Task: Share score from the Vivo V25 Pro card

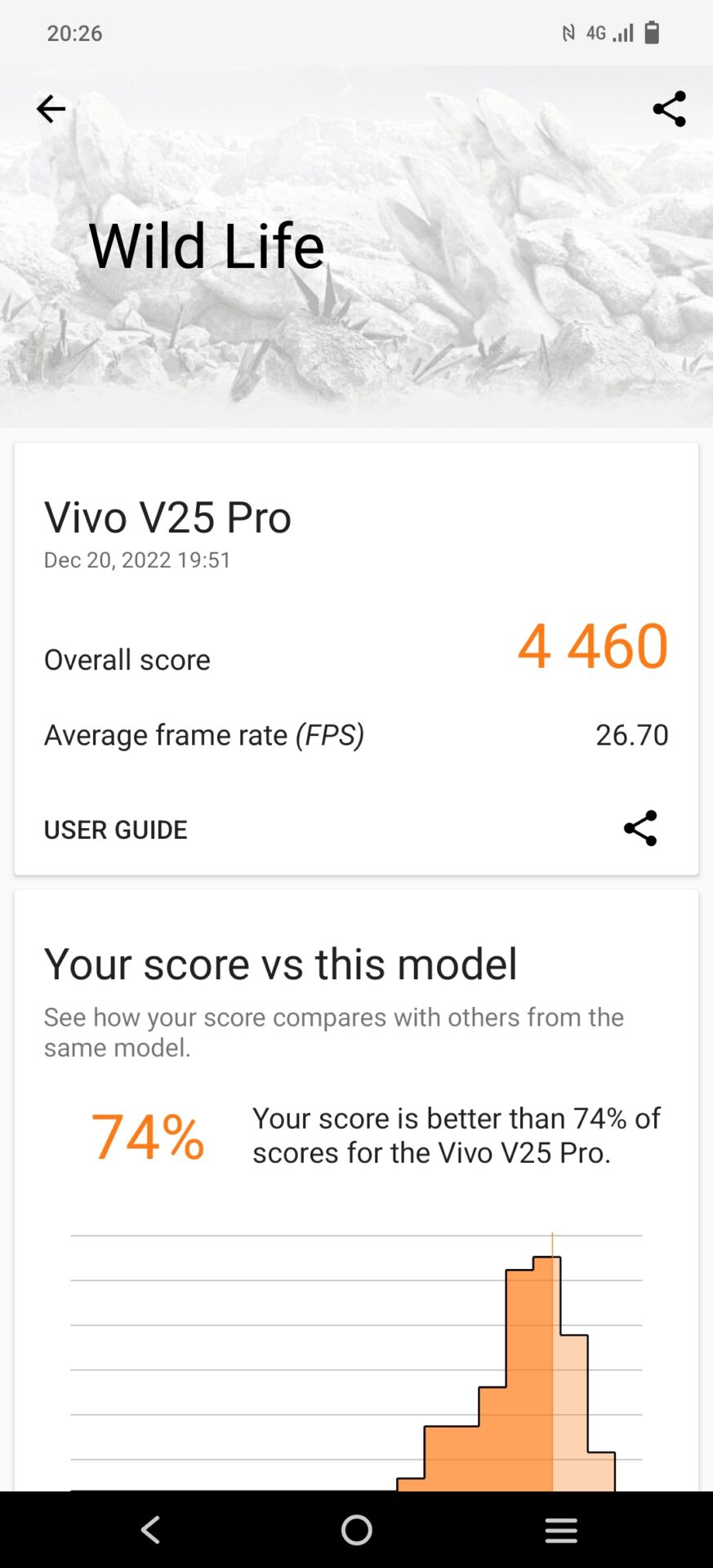Action: click(x=639, y=828)
